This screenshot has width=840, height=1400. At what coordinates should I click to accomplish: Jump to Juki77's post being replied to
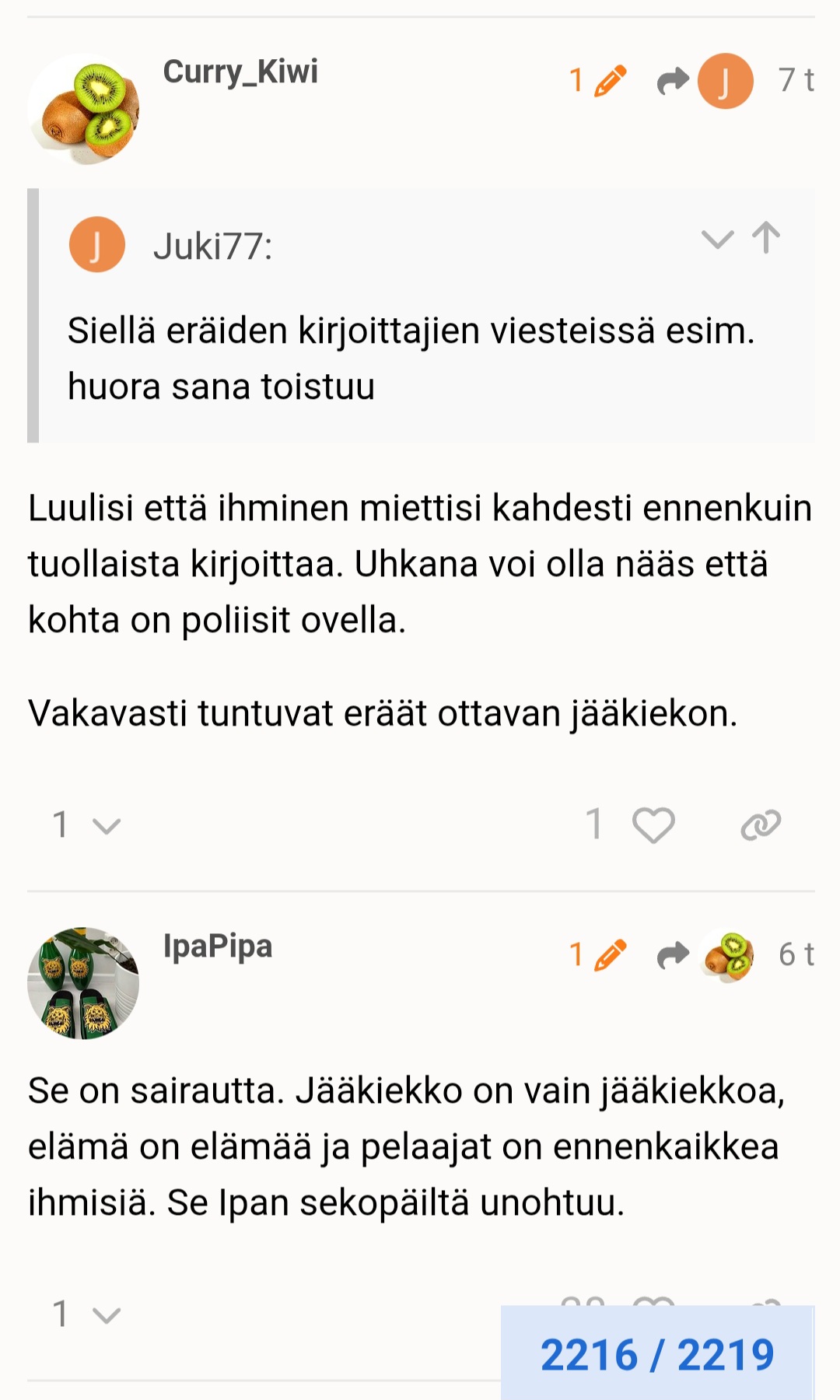(x=706, y=80)
